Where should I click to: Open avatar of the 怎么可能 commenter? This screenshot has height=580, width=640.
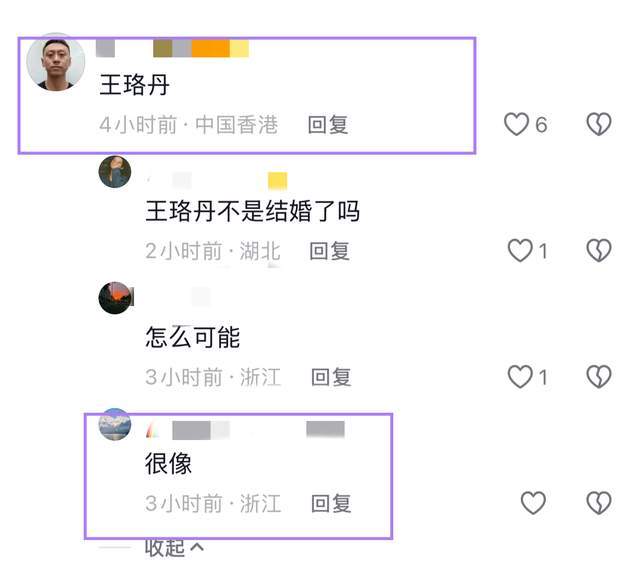115,298
